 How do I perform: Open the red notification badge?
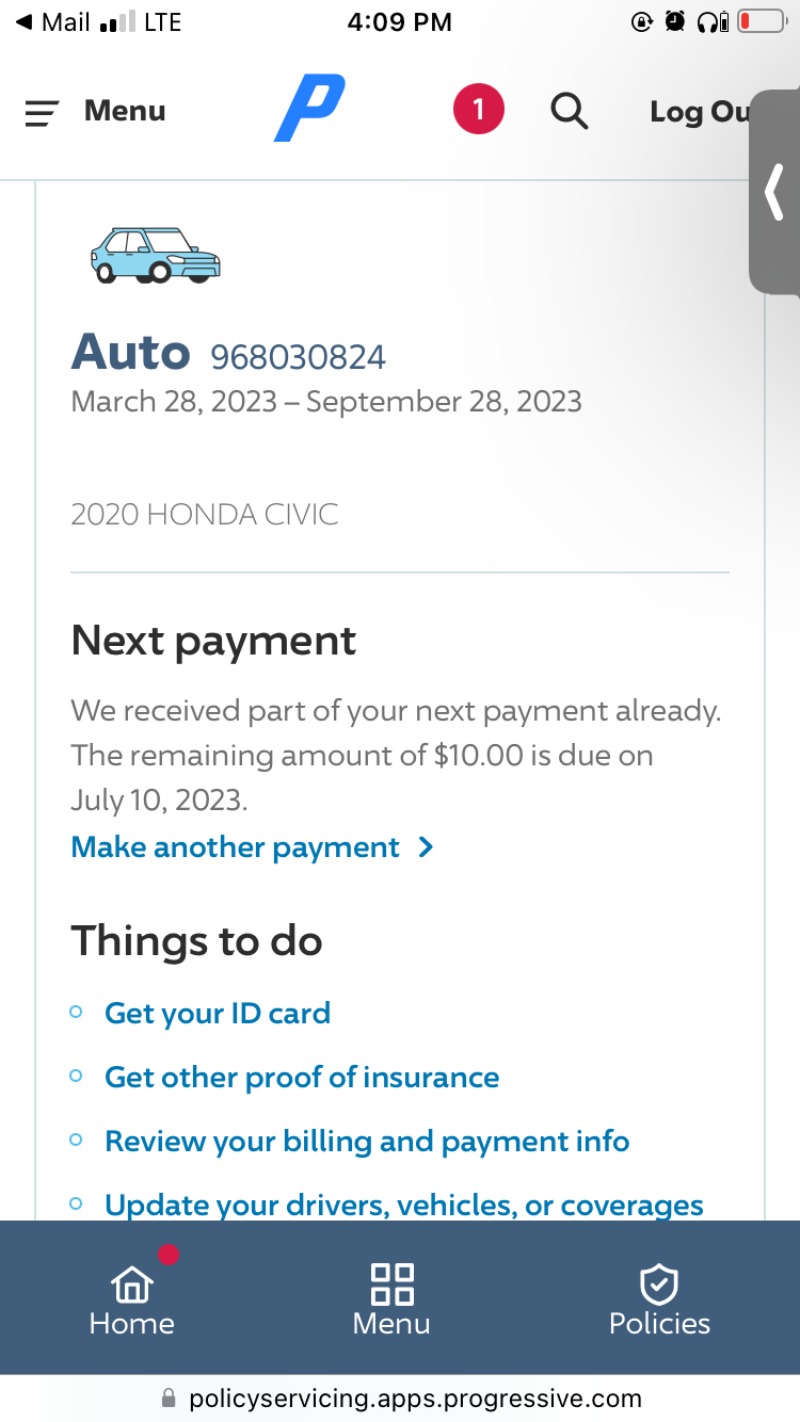coord(478,109)
